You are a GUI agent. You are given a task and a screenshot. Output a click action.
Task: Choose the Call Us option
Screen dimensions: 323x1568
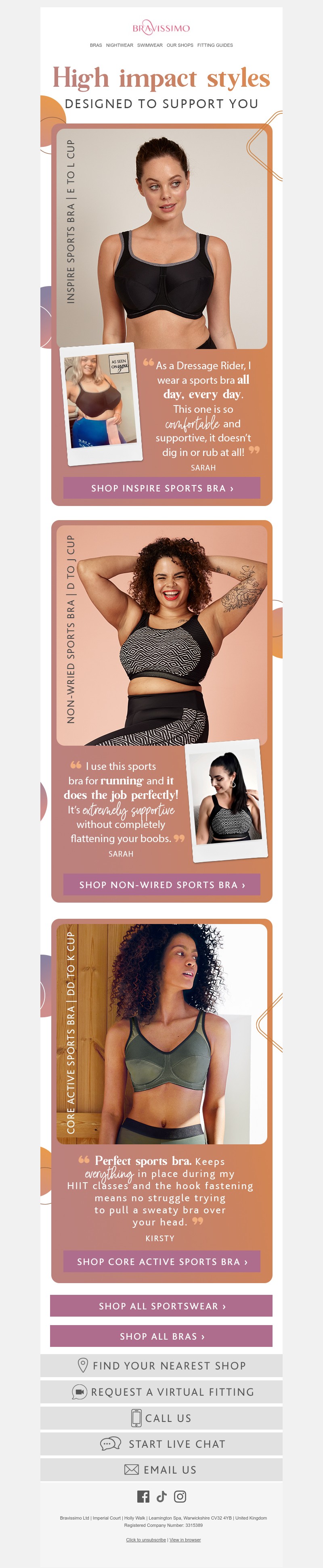click(x=161, y=1418)
